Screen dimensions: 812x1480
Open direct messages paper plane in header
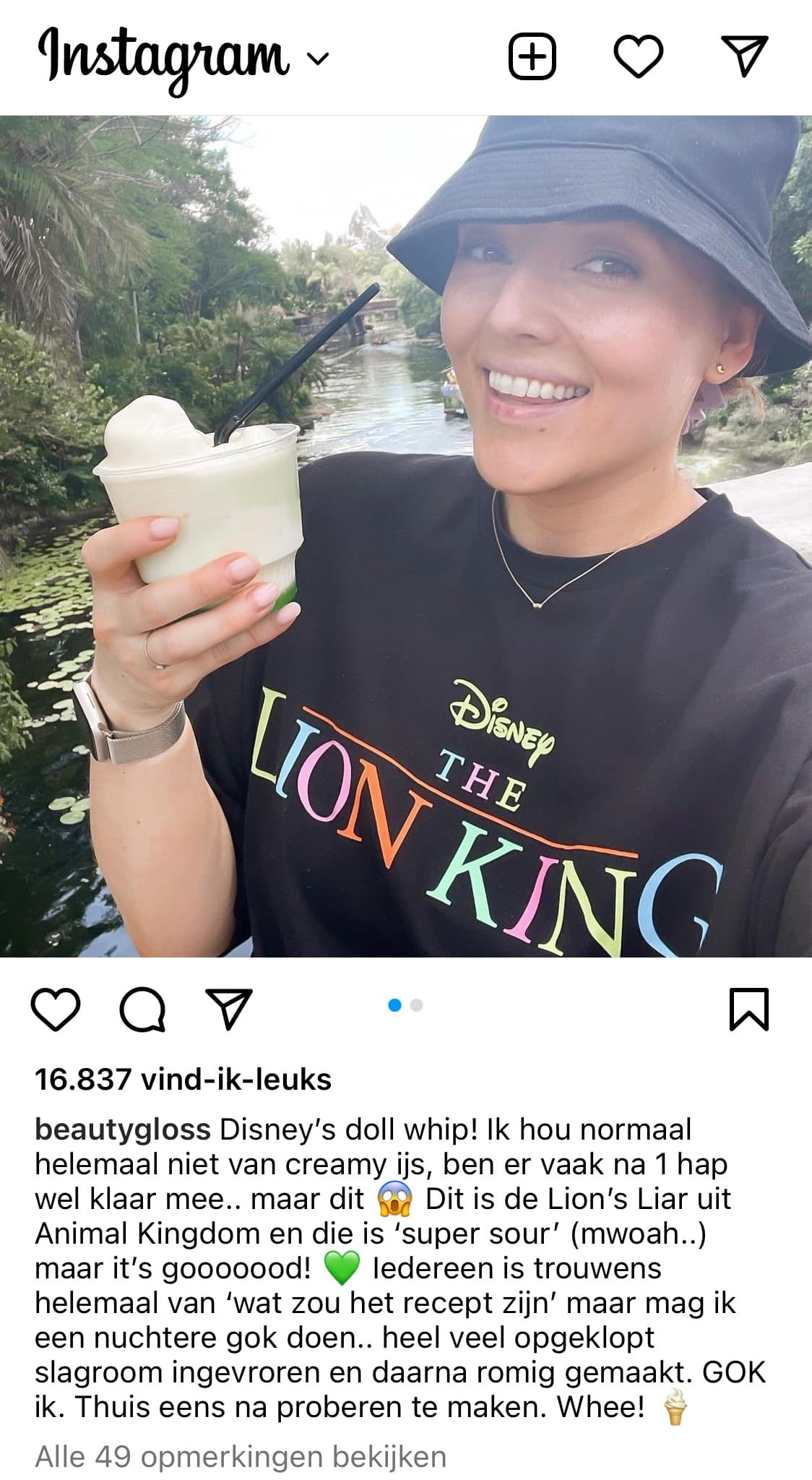tap(744, 56)
